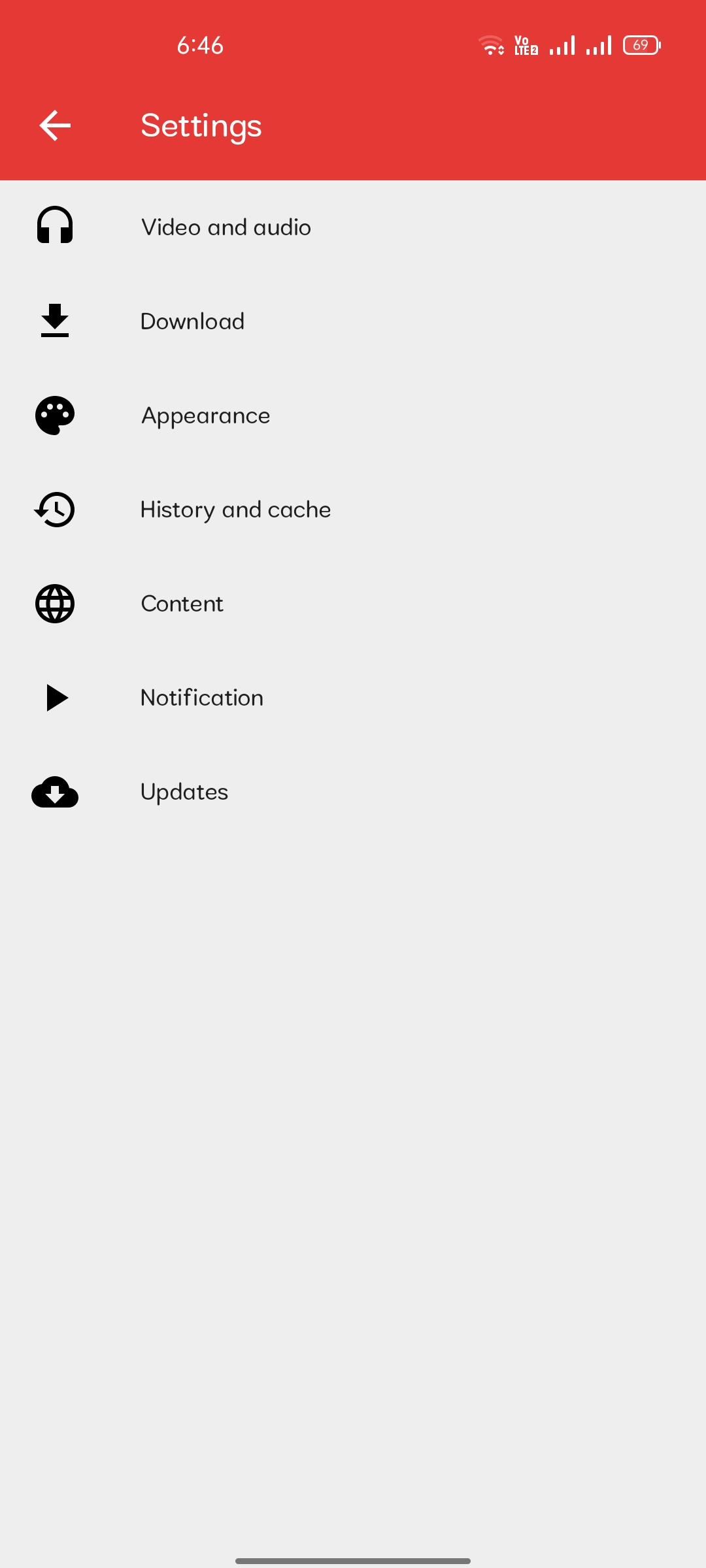Image resolution: width=706 pixels, height=1568 pixels.
Task: Tap the back arrow to leave Settings
Action: point(55,125)
